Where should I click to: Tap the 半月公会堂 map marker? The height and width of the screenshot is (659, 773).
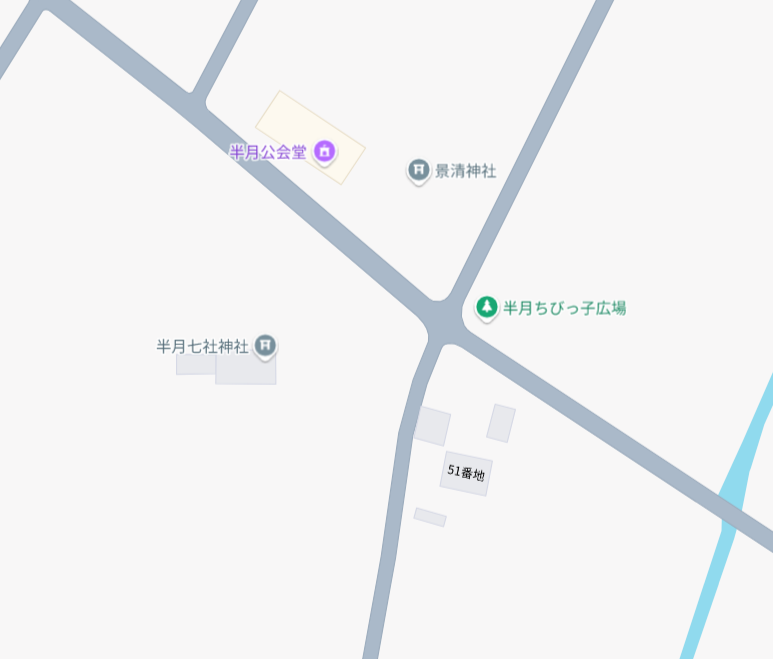[324, 152]
